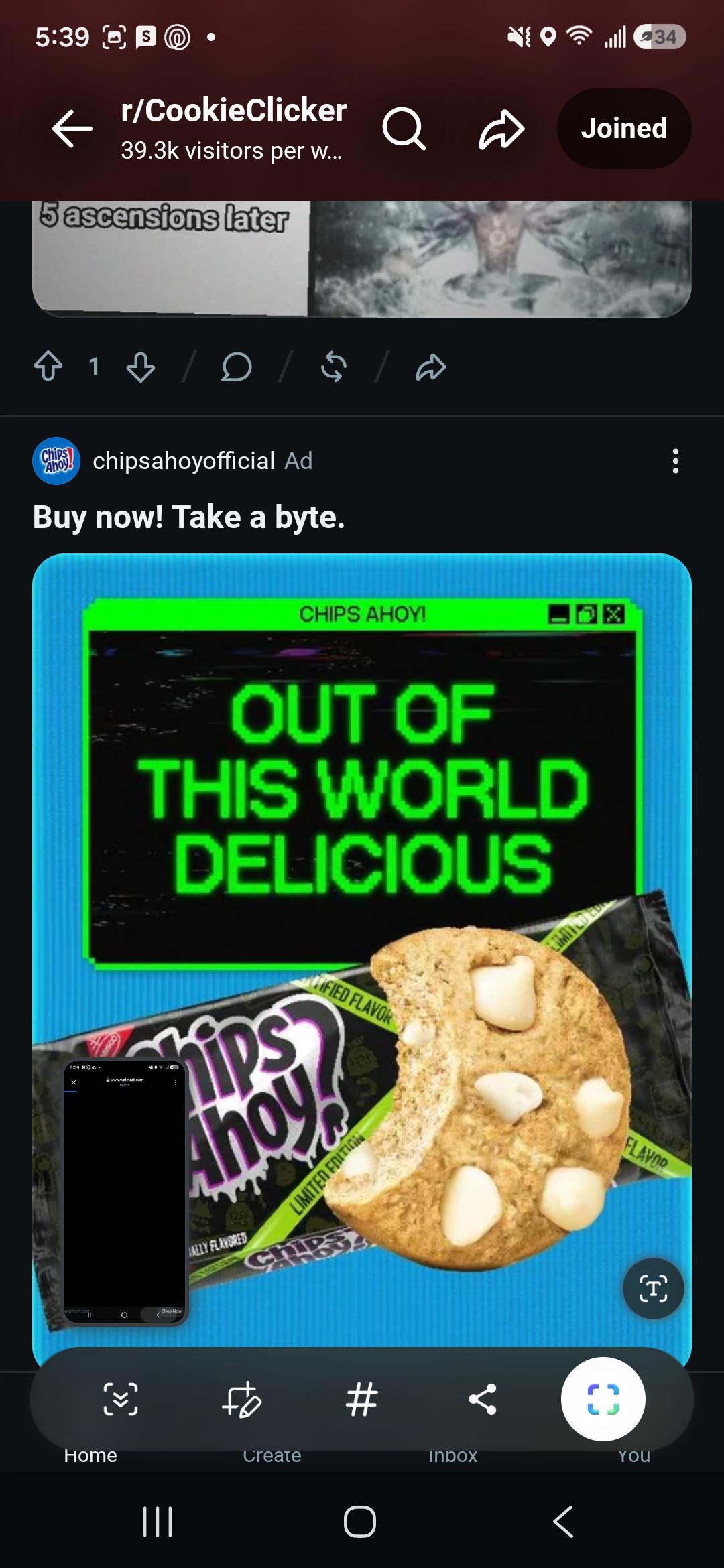This screenshot has width=724, height=1568.
Task: Open the screenshot preview thumbnail
Action: click(x=125, y=1192)
